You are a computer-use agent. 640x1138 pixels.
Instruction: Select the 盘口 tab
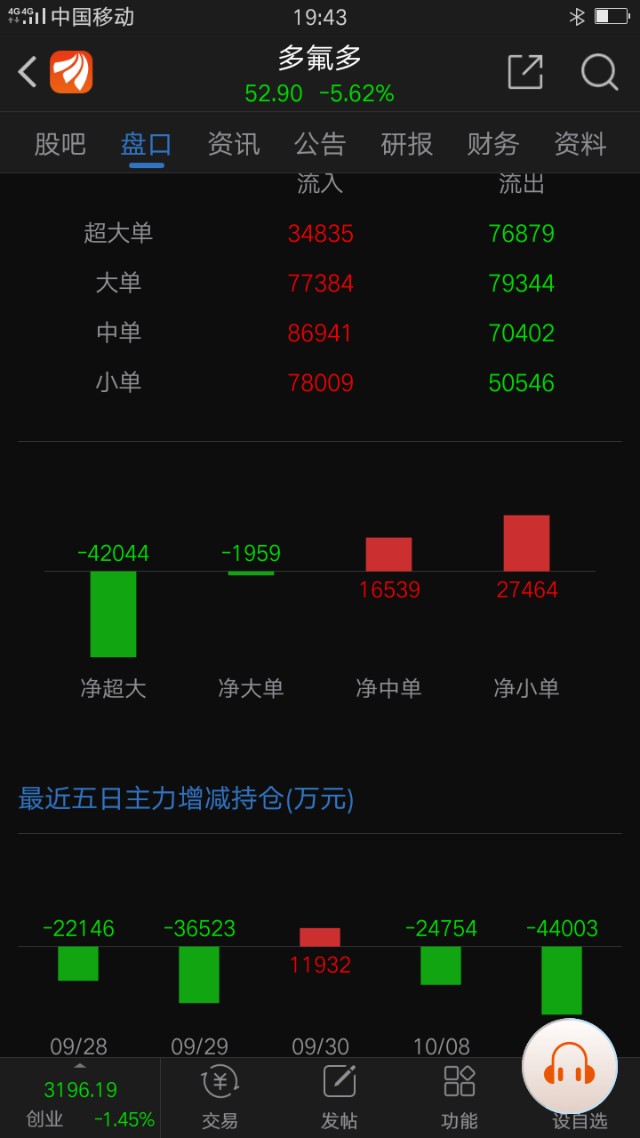[x=147, y=144]
